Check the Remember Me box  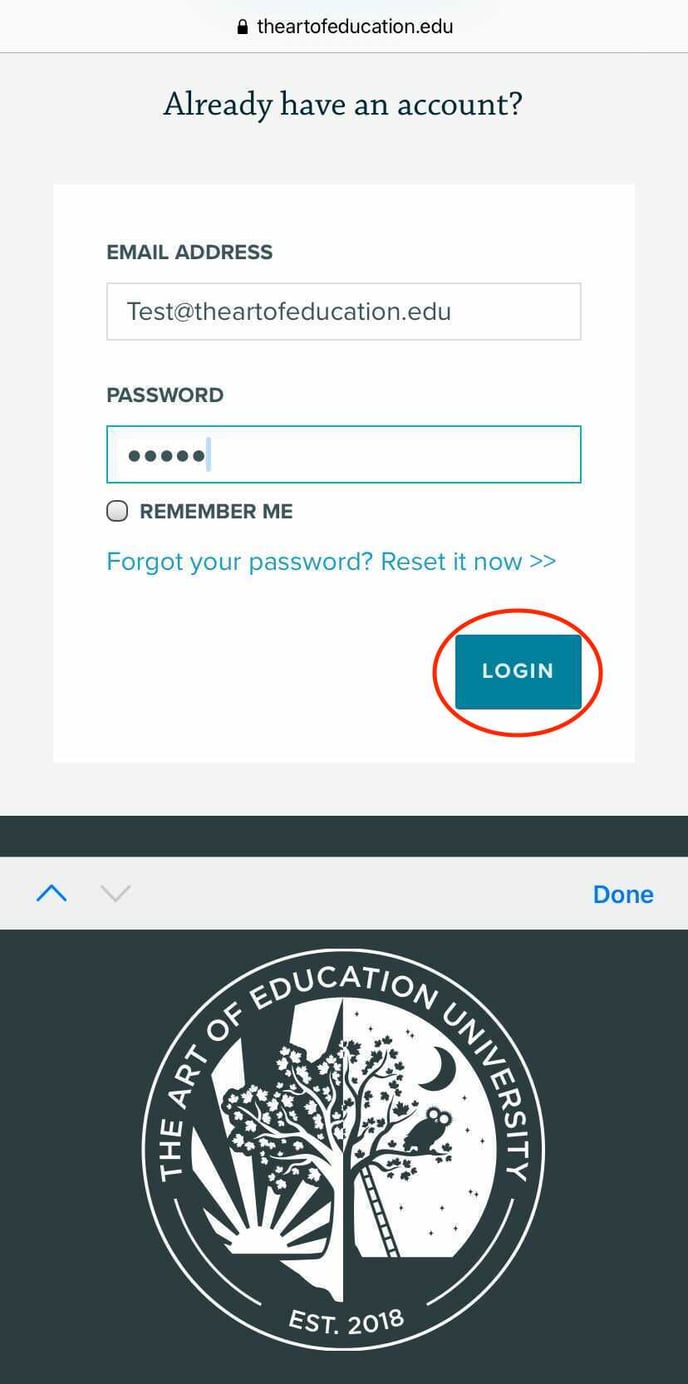coord(118,511)
